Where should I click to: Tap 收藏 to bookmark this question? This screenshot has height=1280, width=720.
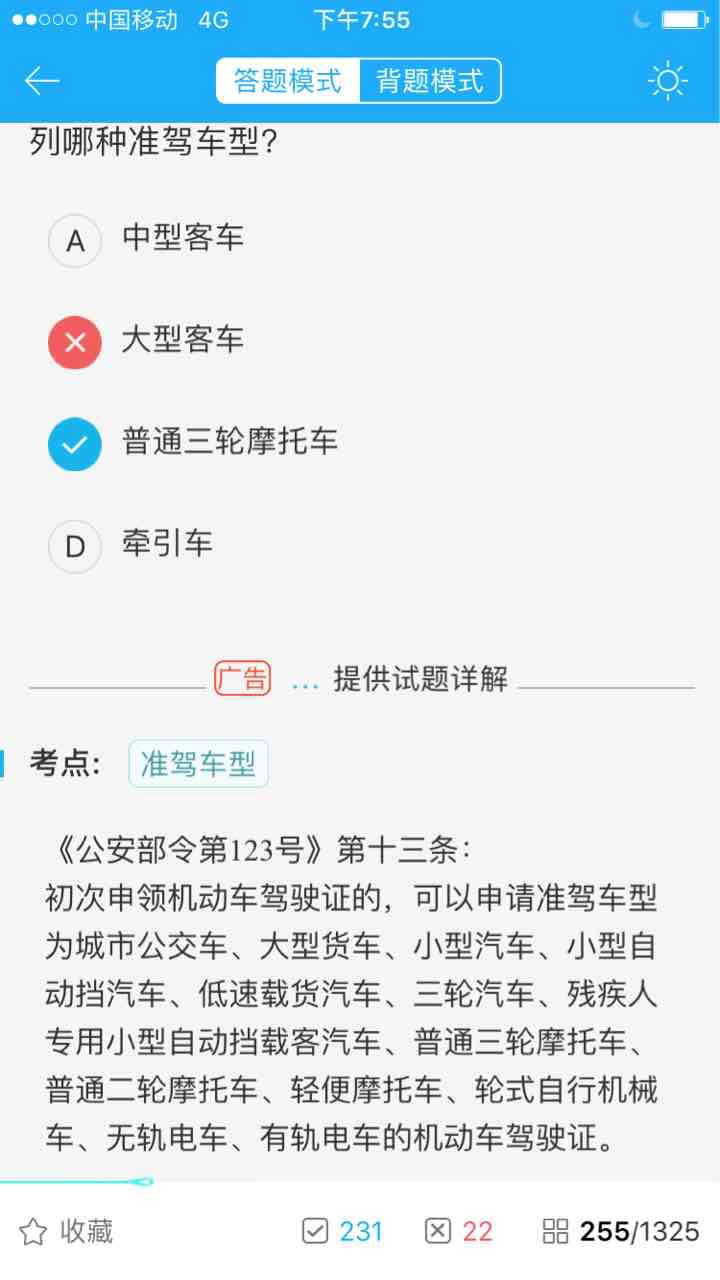click(x=66, y=1231)
